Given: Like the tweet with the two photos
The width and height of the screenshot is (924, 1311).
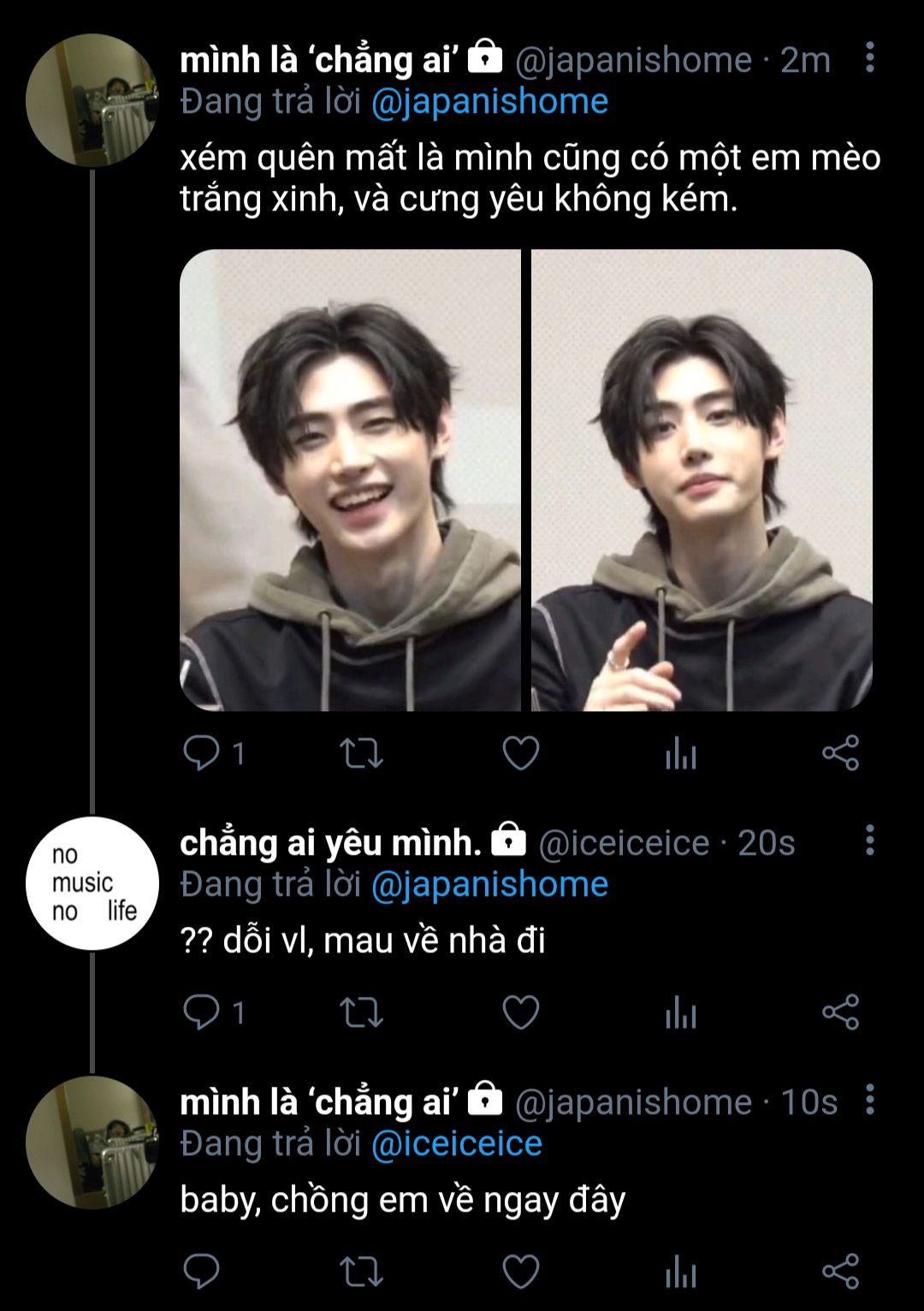Looking at the screenshot, I should click(520, 753).
